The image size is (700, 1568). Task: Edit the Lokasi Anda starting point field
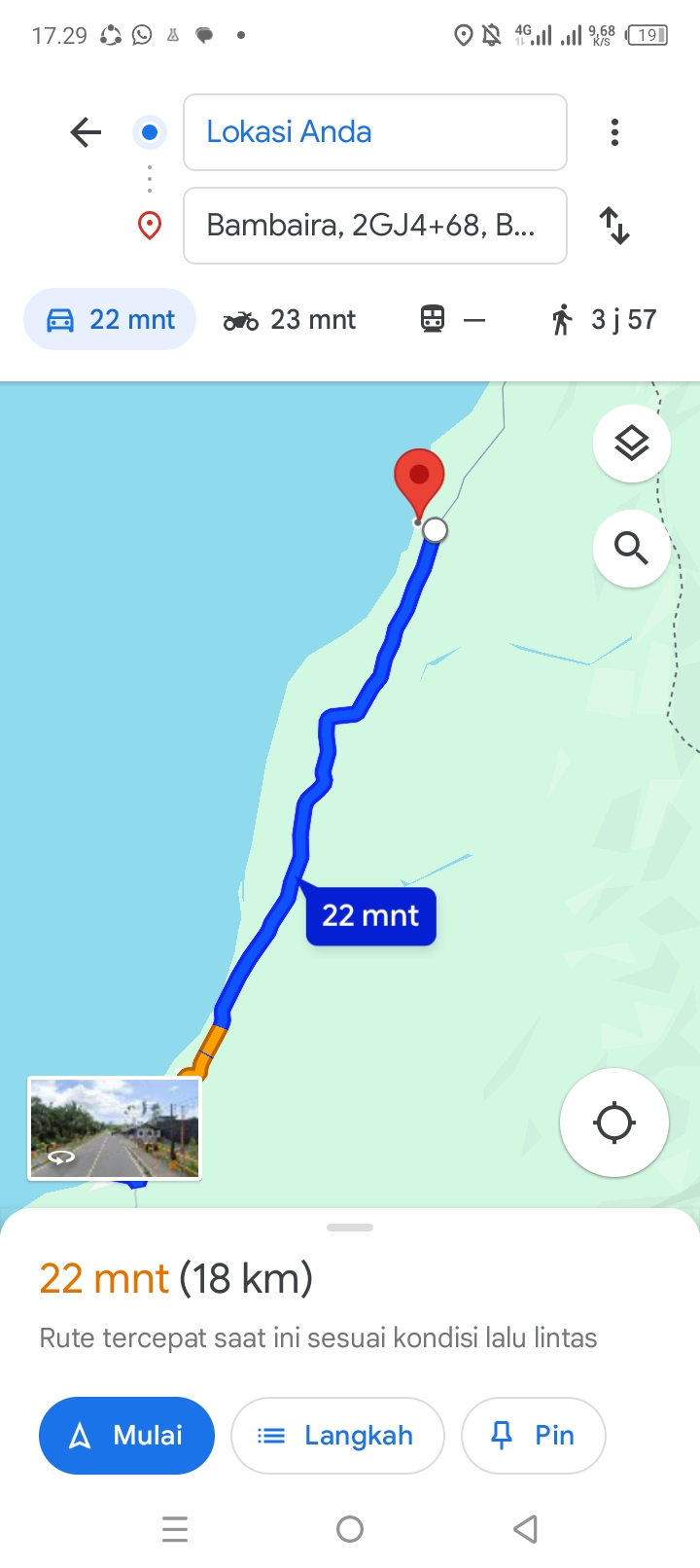[x=375, y=132]
